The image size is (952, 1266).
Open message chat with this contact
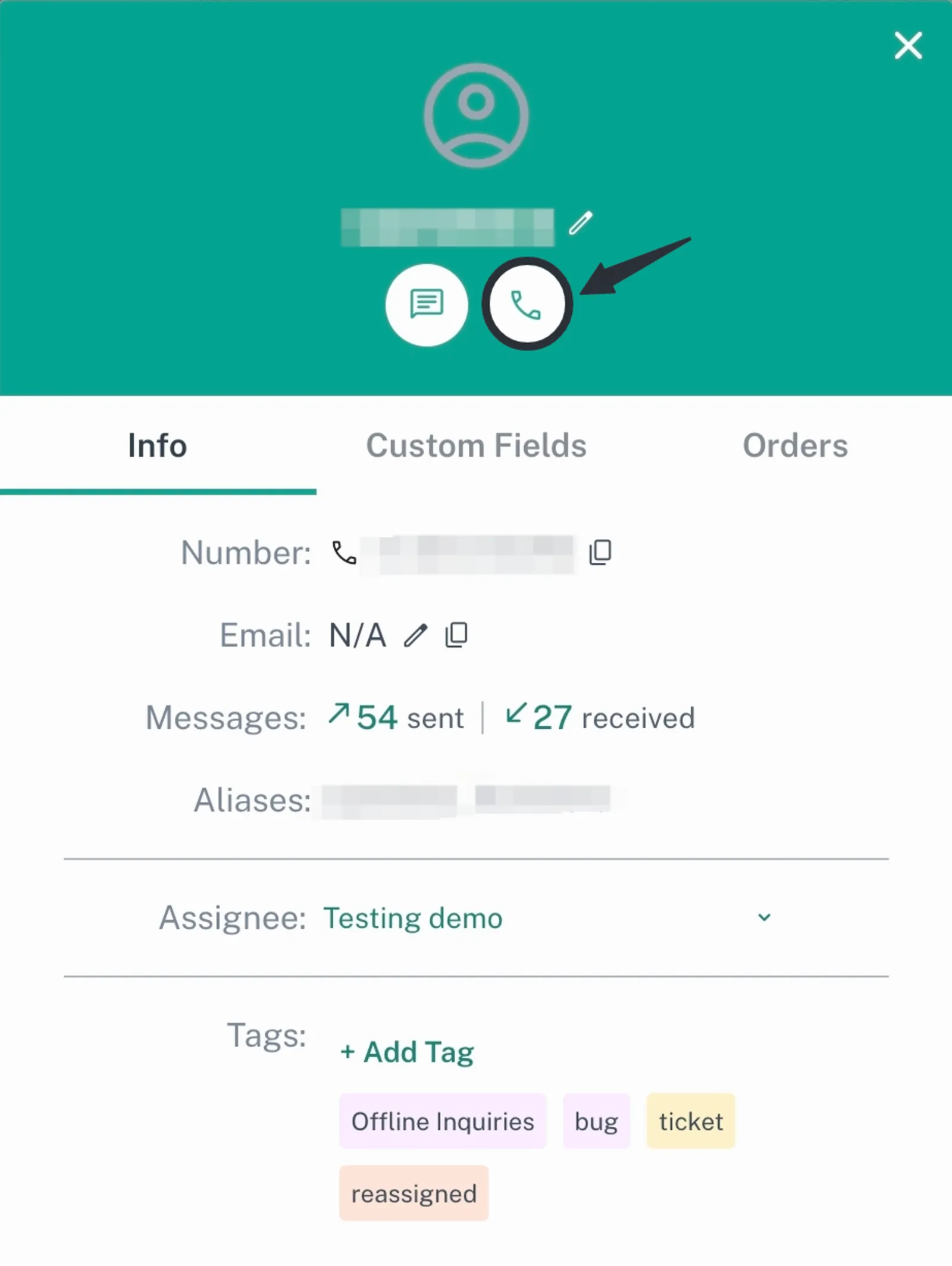coord(426,305)
